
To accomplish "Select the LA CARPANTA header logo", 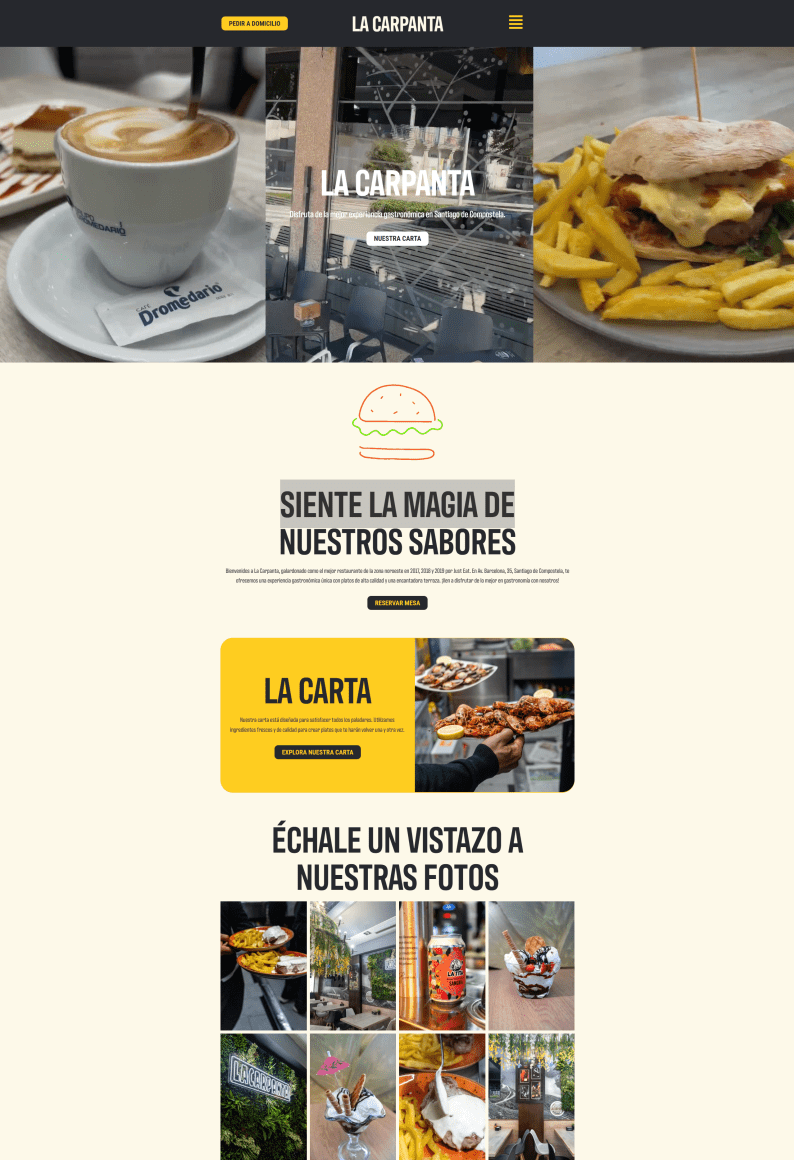I will point(397,23).
